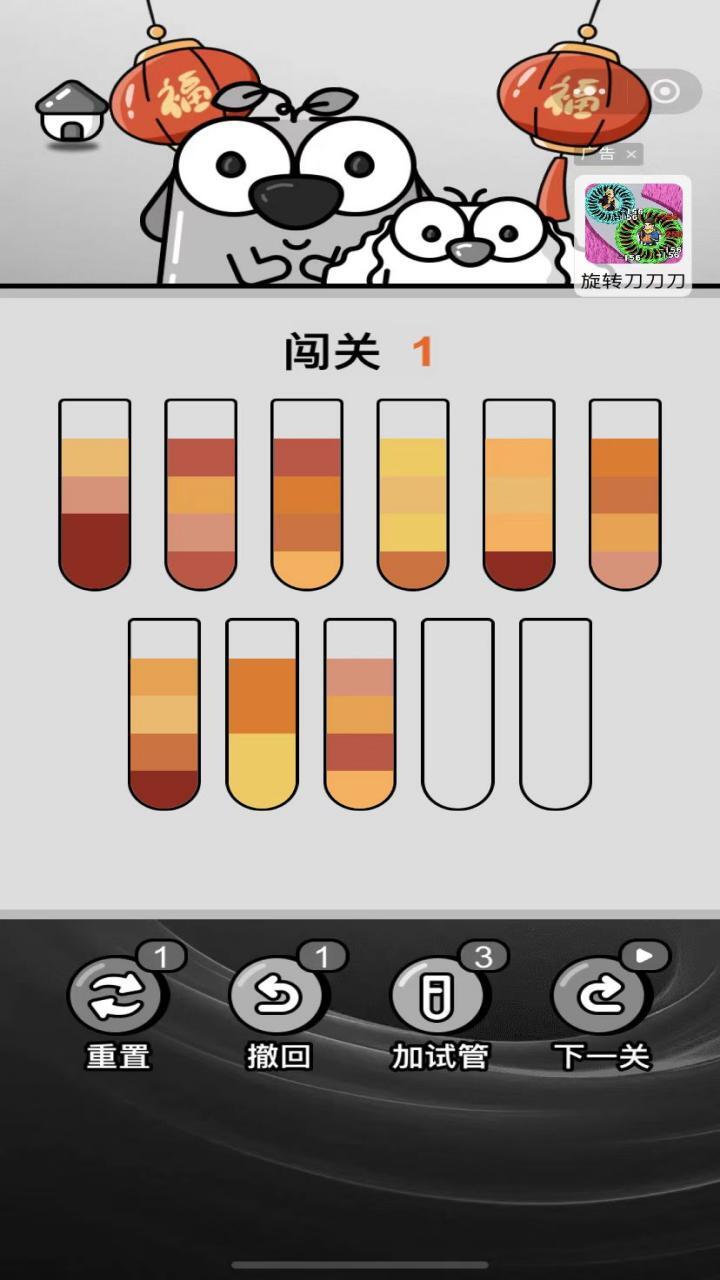Close the ad label (广告 ×)
The width and height of the screenshot is (720, 1280).
tap(631, 155)
